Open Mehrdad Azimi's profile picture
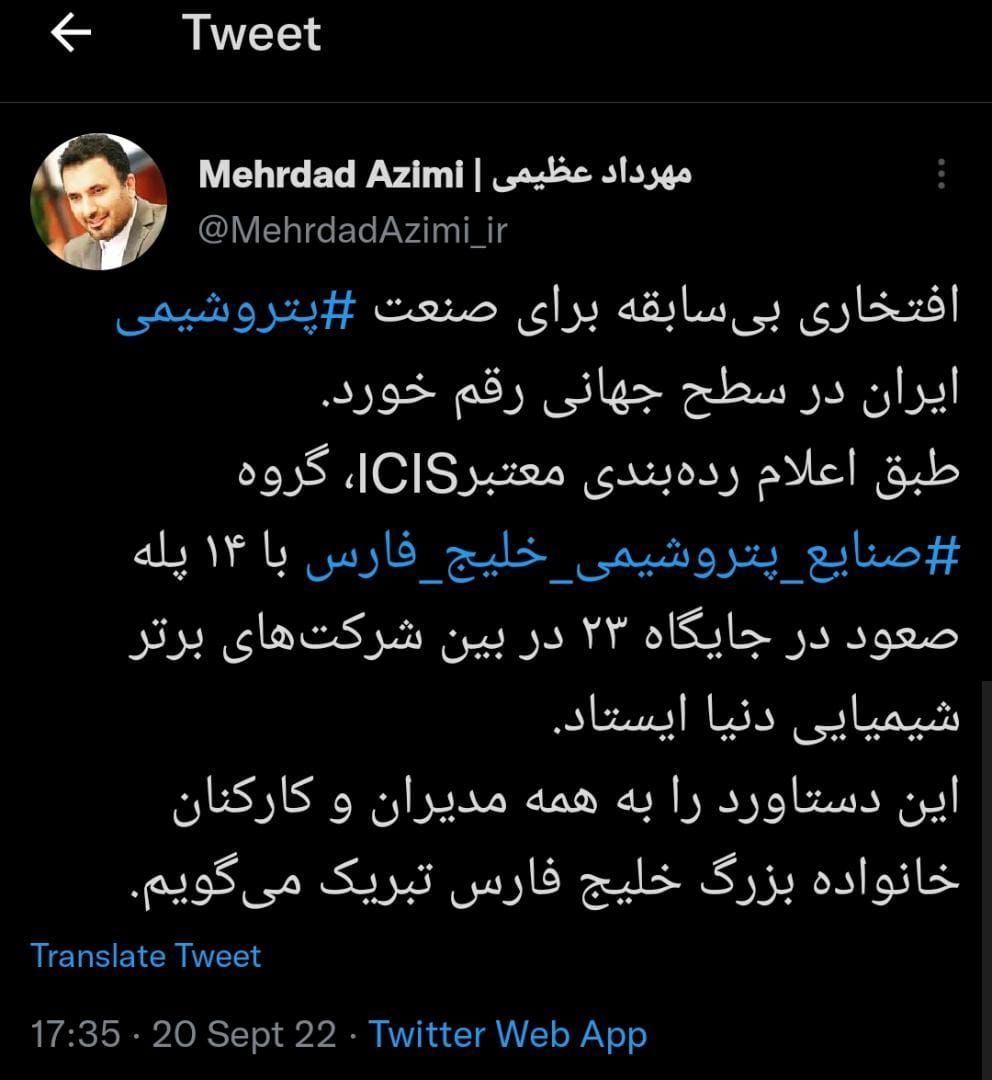This screenshot has width=992, height=1080. pos(100,203)
